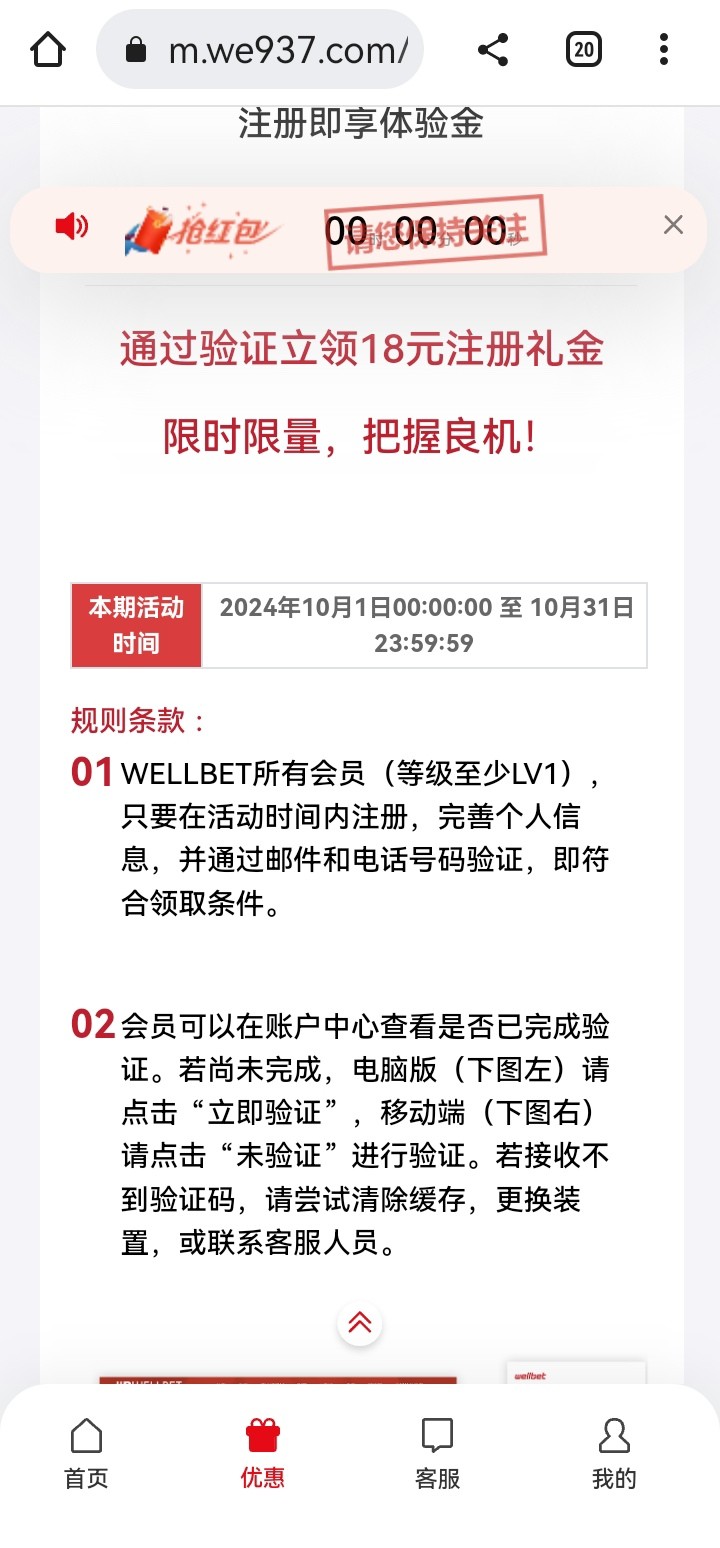Switch to the 首页 tab
This screenshot has height=1548, width=720.
coord(86,1453)
